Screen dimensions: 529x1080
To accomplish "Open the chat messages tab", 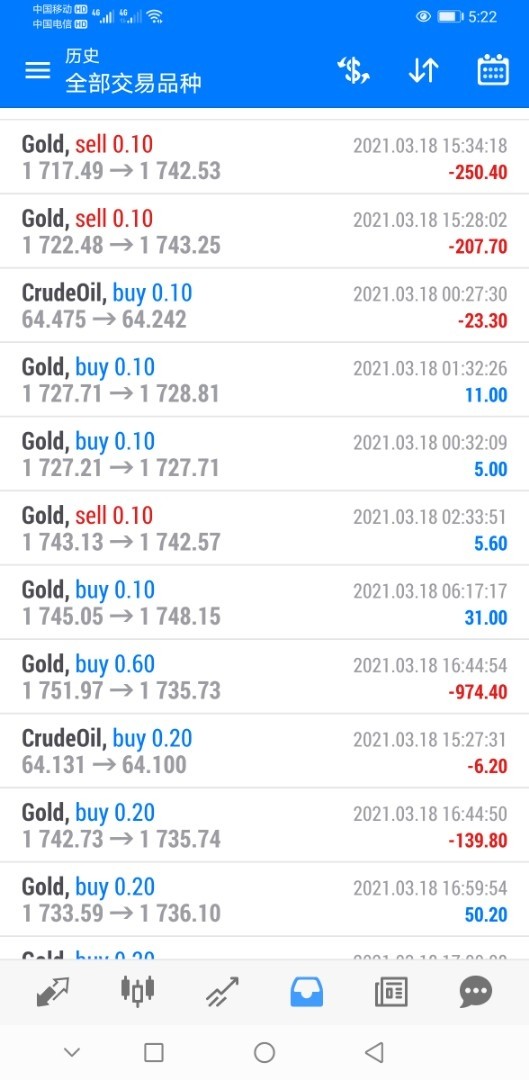I will tap(476, 992).
